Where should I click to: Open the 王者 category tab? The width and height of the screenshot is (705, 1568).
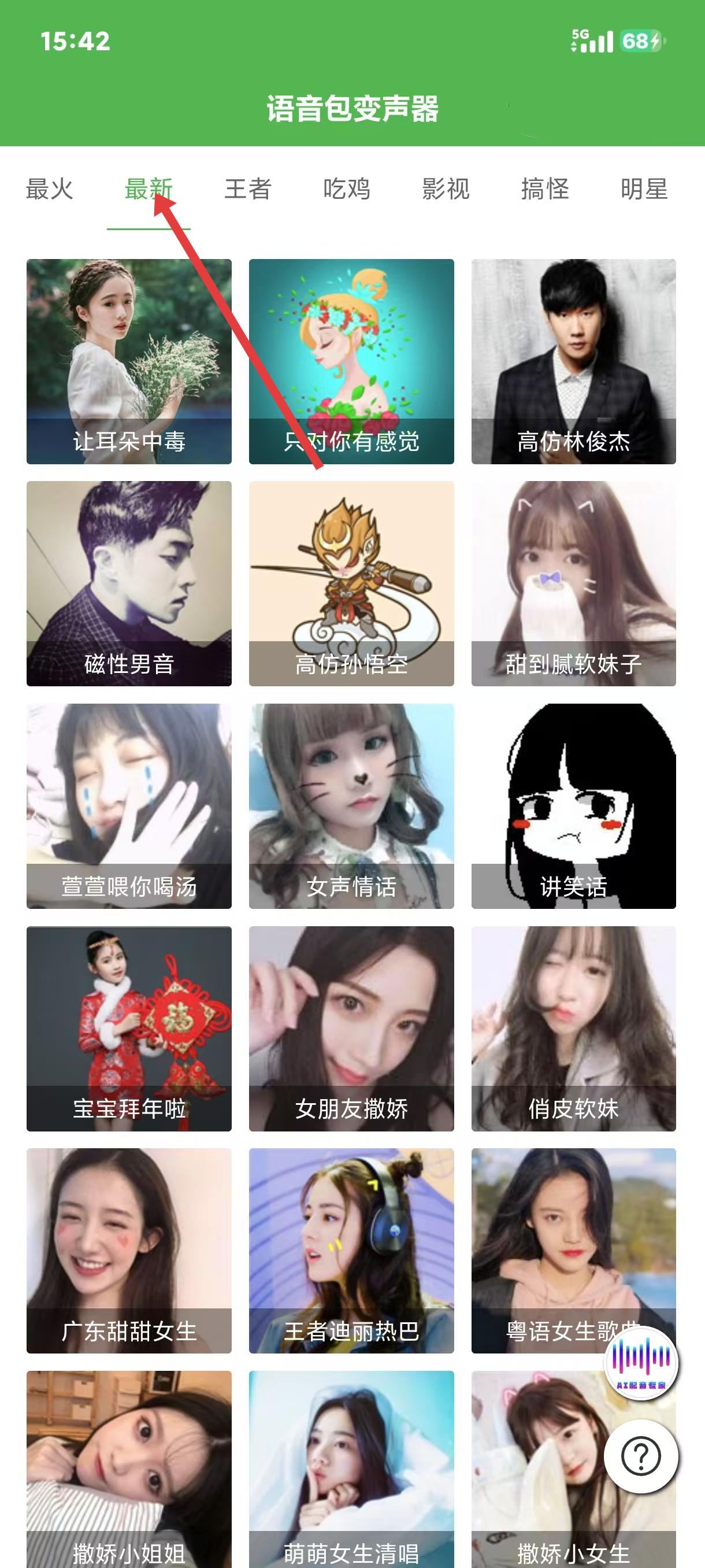pyautogui.click(x=247, y=189)
